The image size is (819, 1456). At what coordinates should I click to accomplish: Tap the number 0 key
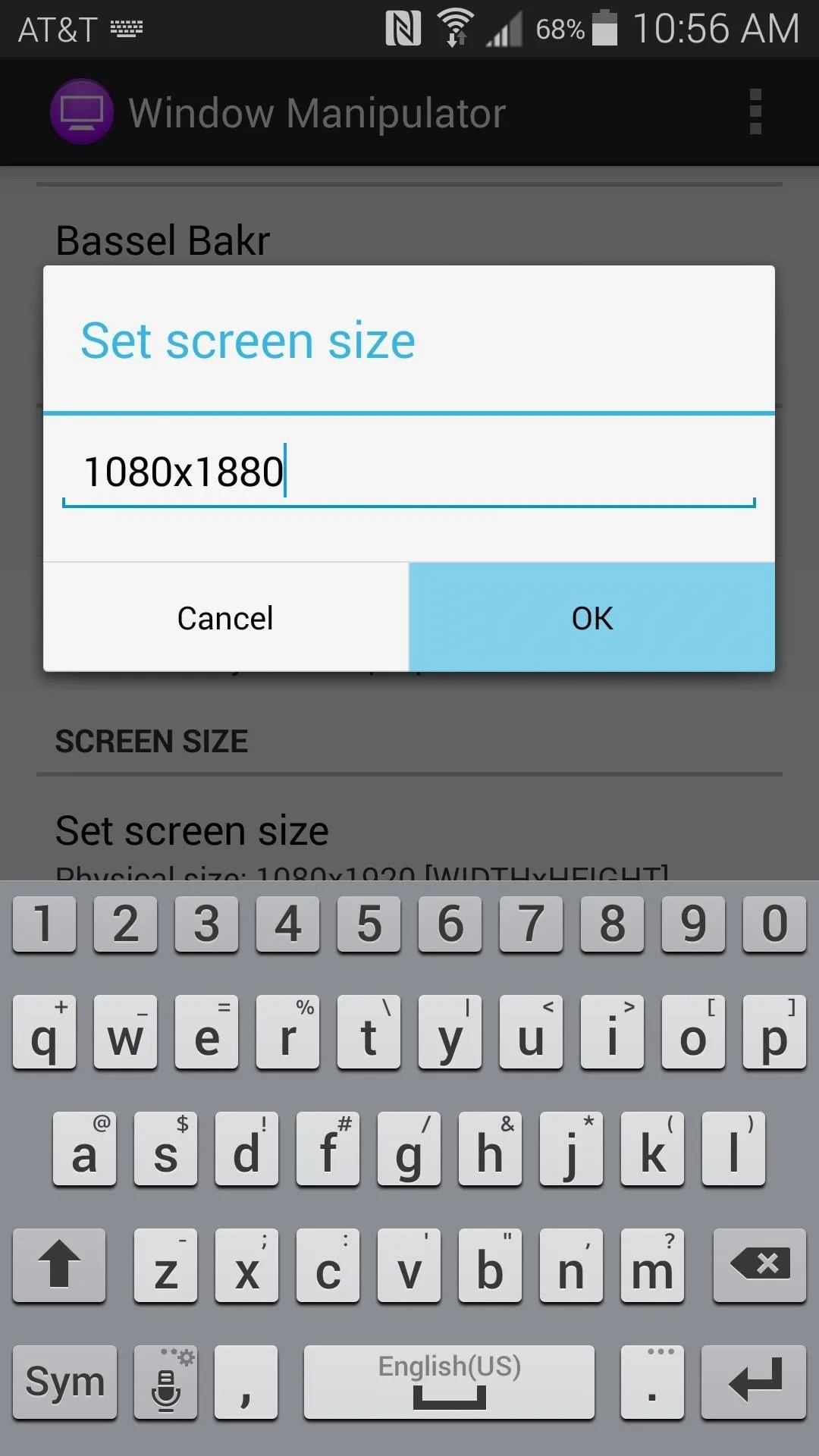(774, 924)
